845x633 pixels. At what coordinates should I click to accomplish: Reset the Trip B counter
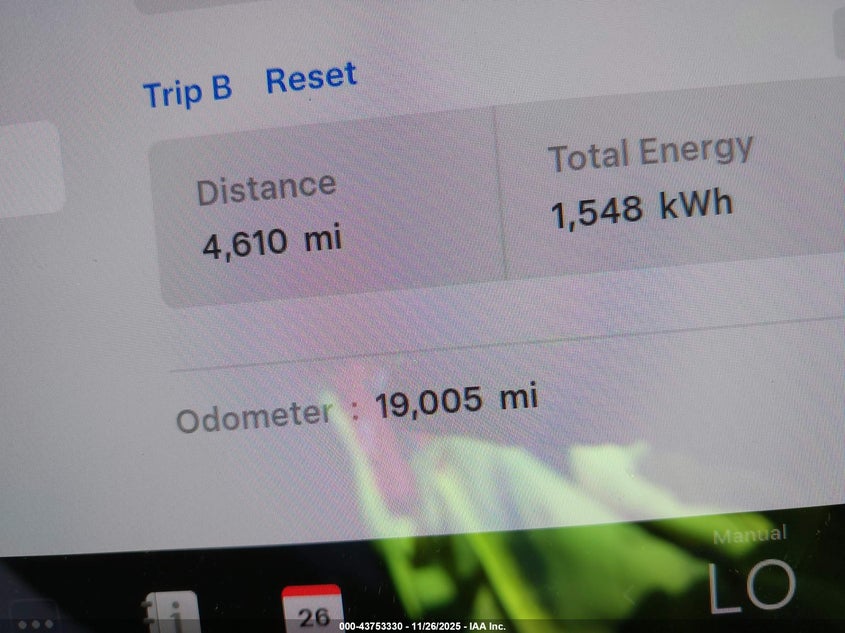pos(311,78)
